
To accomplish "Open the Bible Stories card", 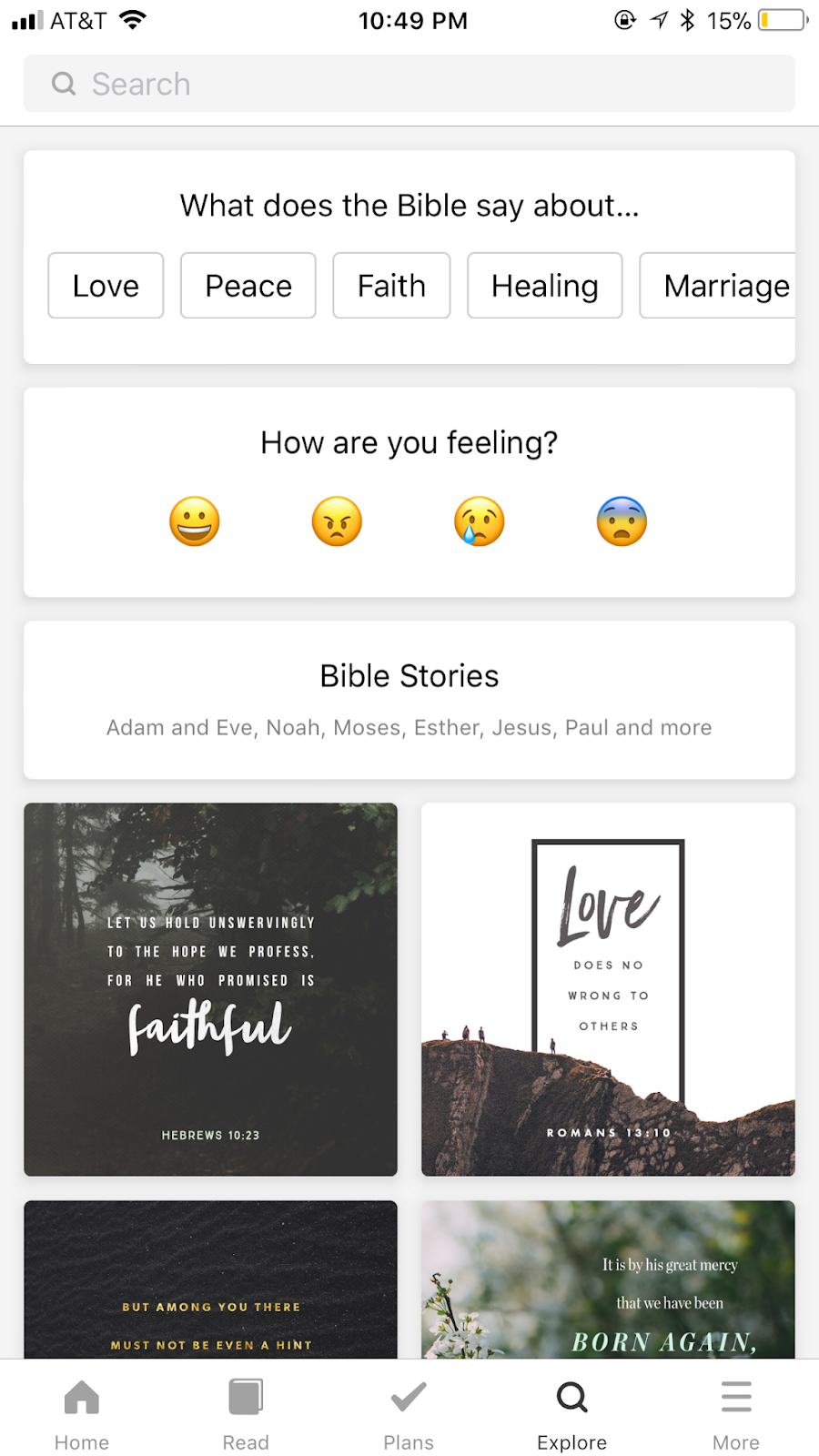I will (x=409, y=699).
